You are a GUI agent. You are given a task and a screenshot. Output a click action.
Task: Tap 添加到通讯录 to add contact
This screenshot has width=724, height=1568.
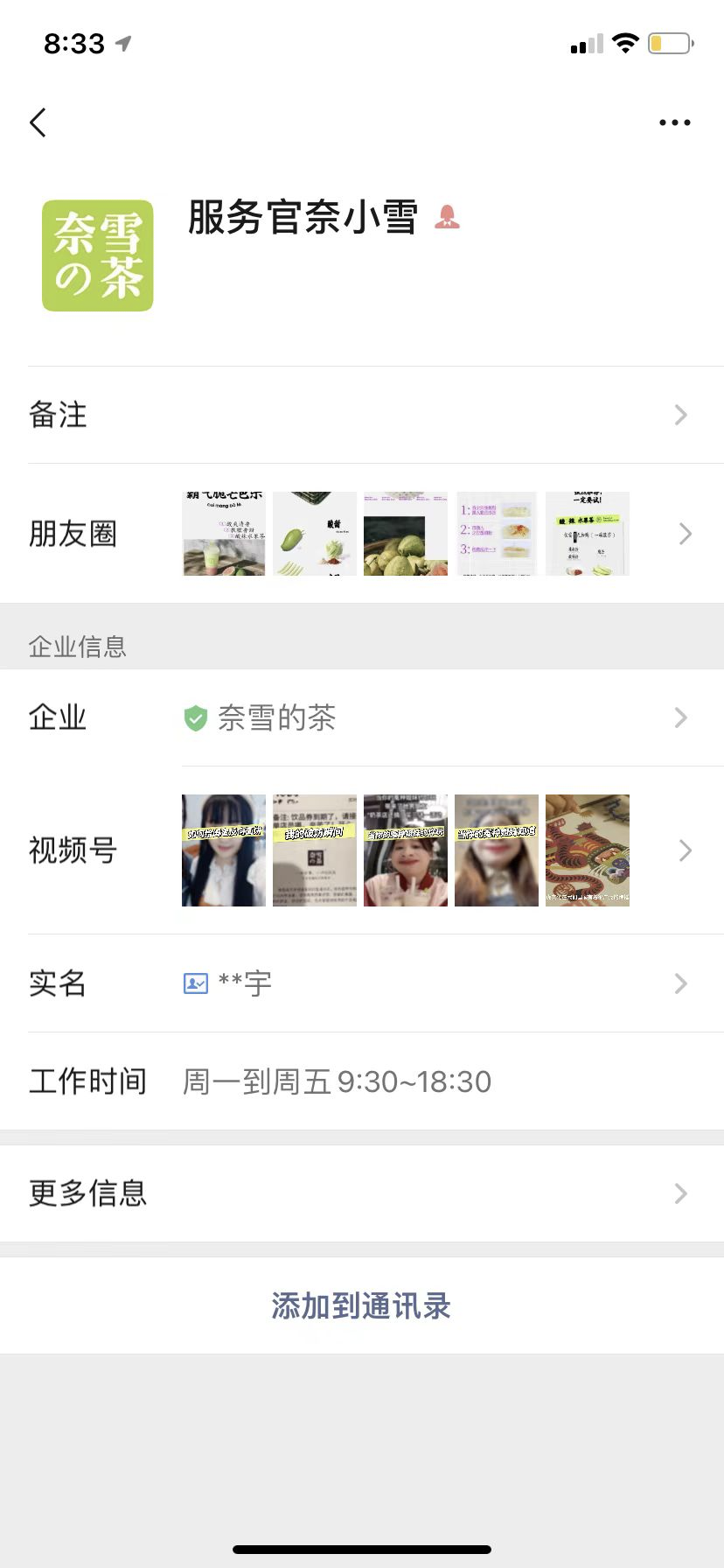361,1305
